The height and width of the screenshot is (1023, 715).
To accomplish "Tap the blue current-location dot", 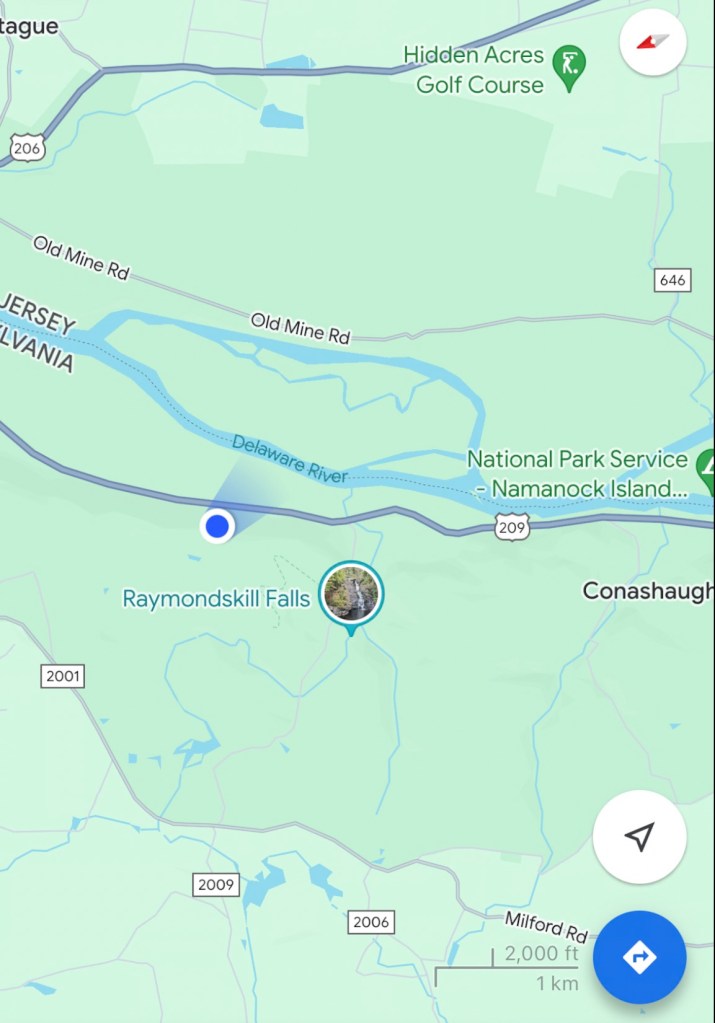I will 217,525.
